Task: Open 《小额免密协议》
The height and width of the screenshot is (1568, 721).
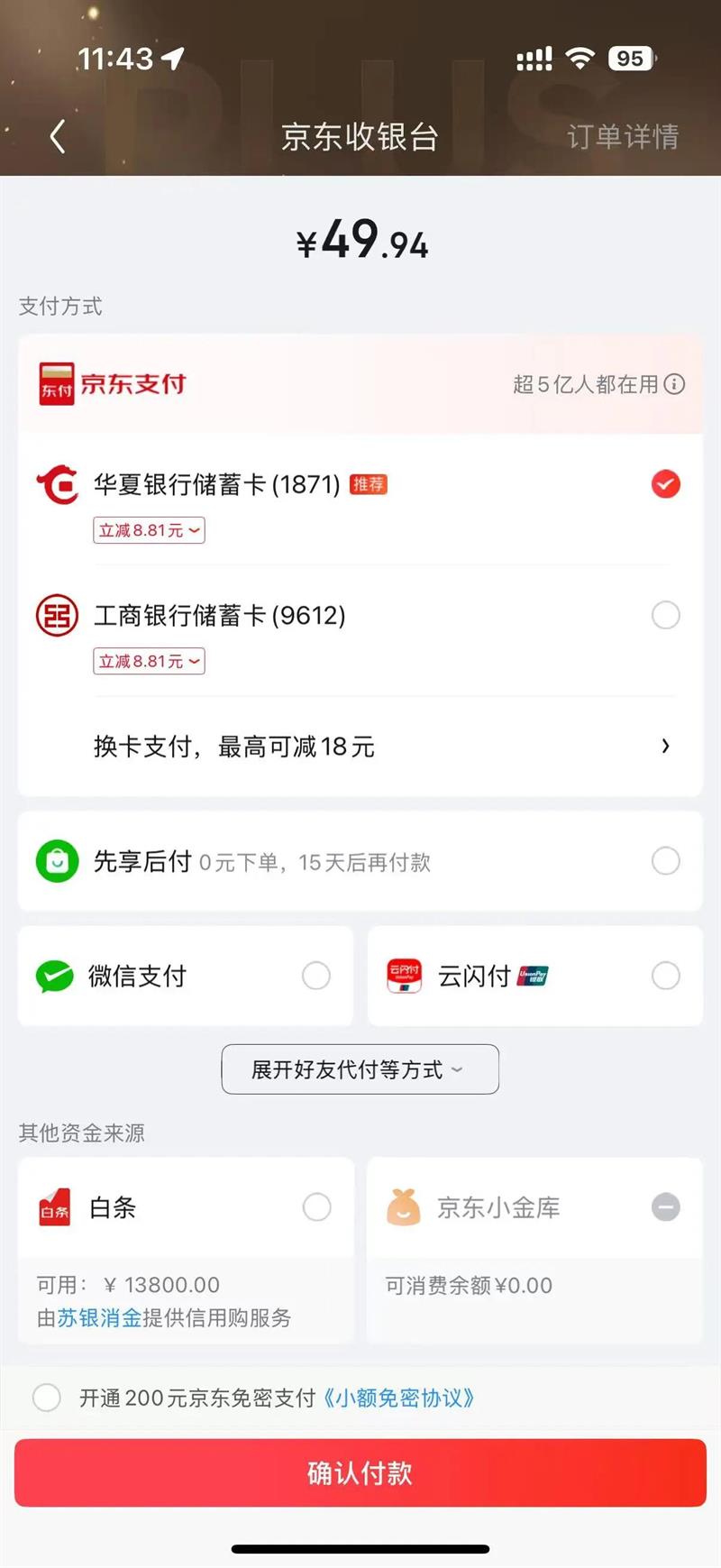Action: tap(397, 1398)
